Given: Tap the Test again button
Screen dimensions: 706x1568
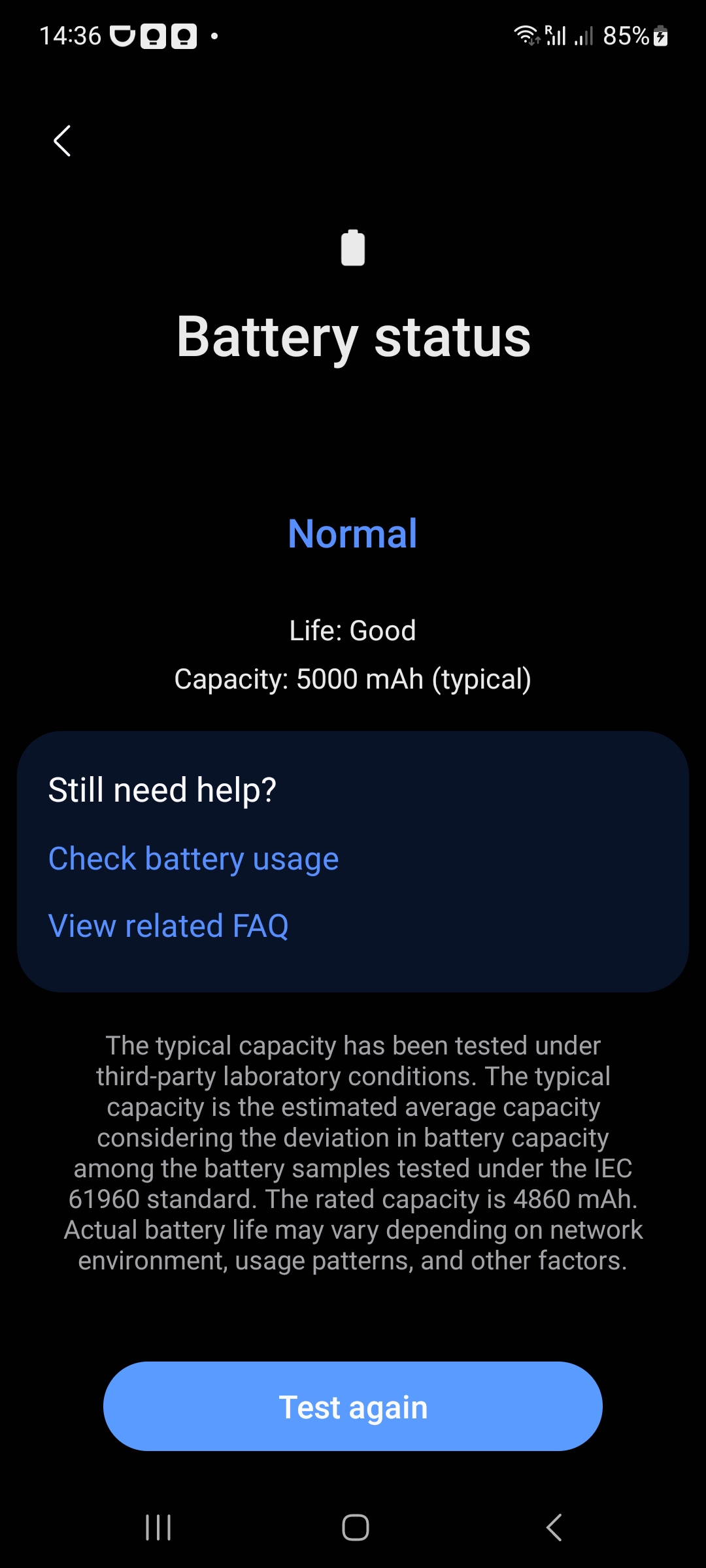Looking at the screenshot, I should 353,1407.
